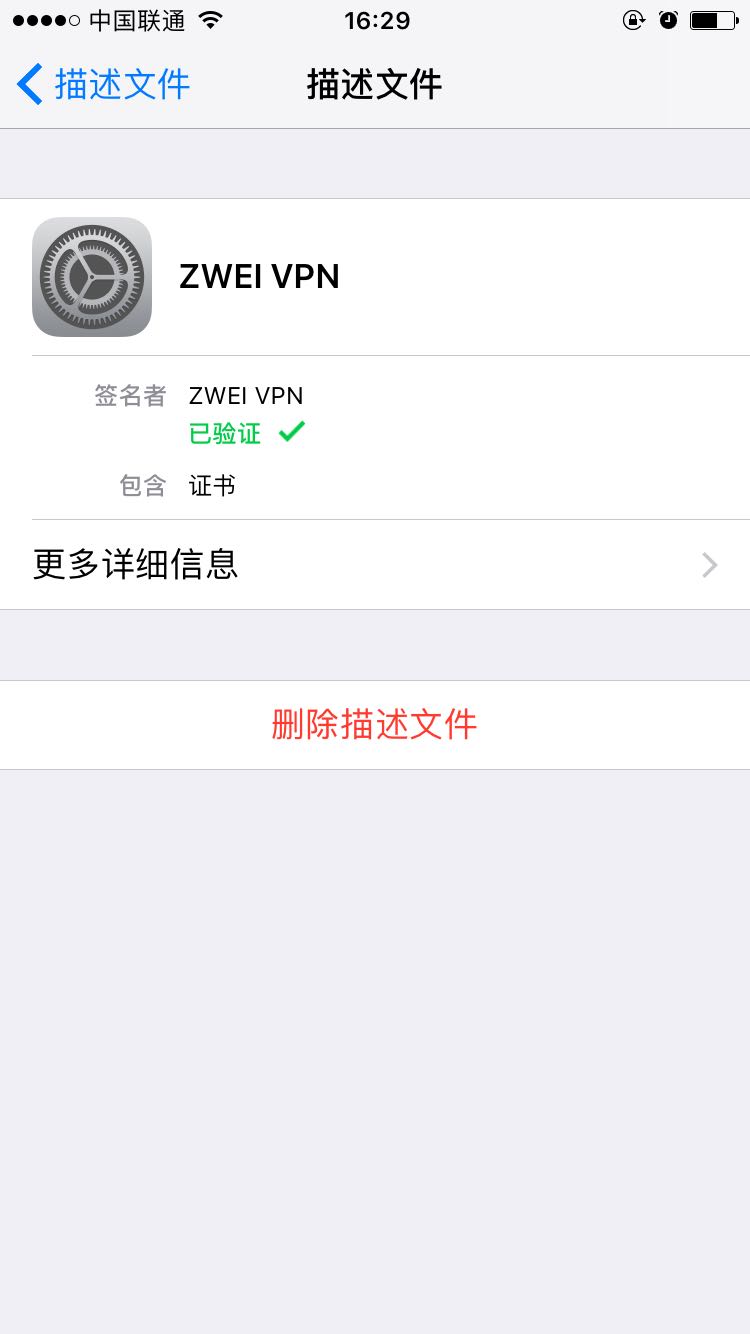Tap the alarm clock icon in status bar
Screen dimensions: 750x1334
(669, 19)
